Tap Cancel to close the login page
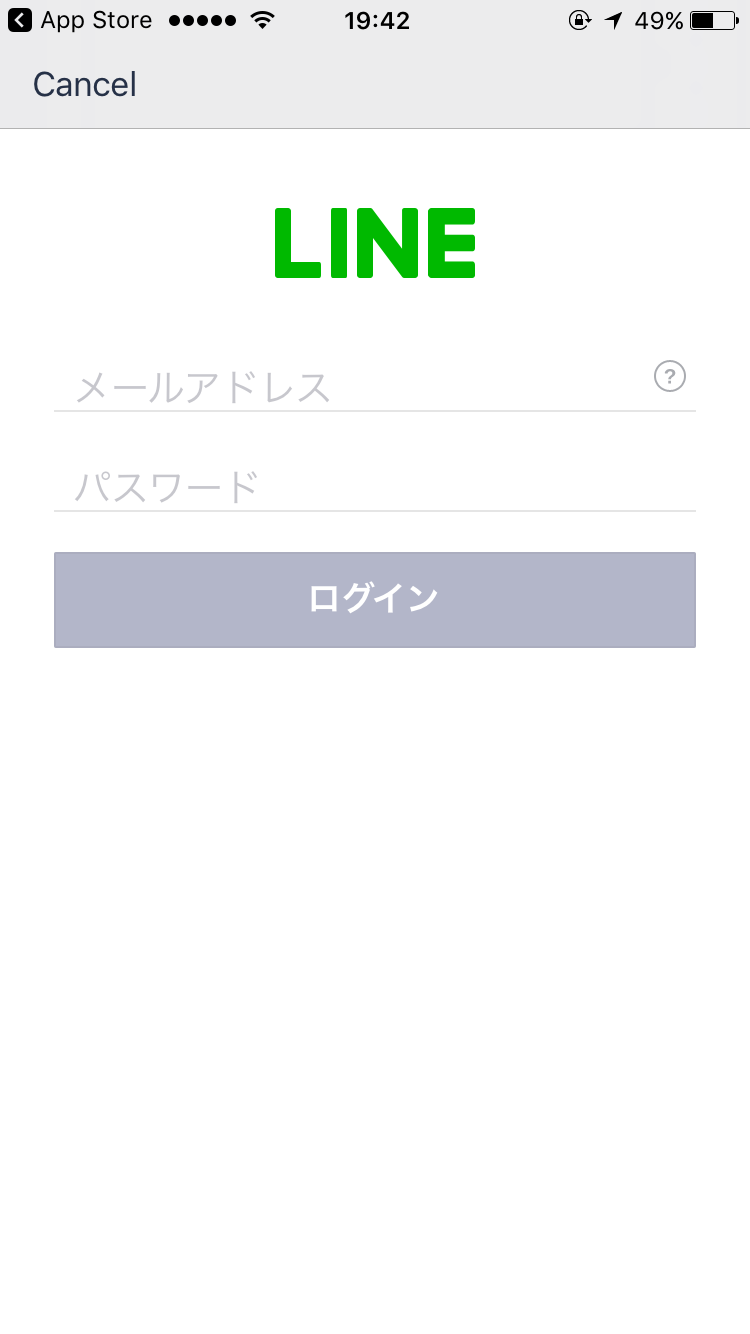 click(x=84, y=84)
